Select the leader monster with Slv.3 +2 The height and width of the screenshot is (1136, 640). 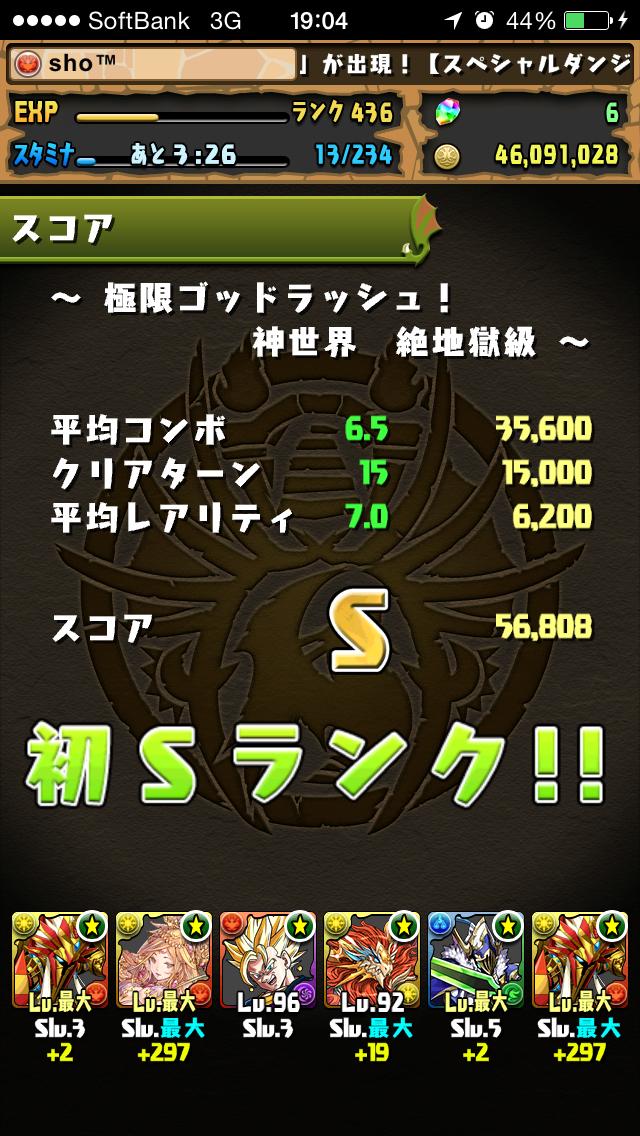click(58, 959)
